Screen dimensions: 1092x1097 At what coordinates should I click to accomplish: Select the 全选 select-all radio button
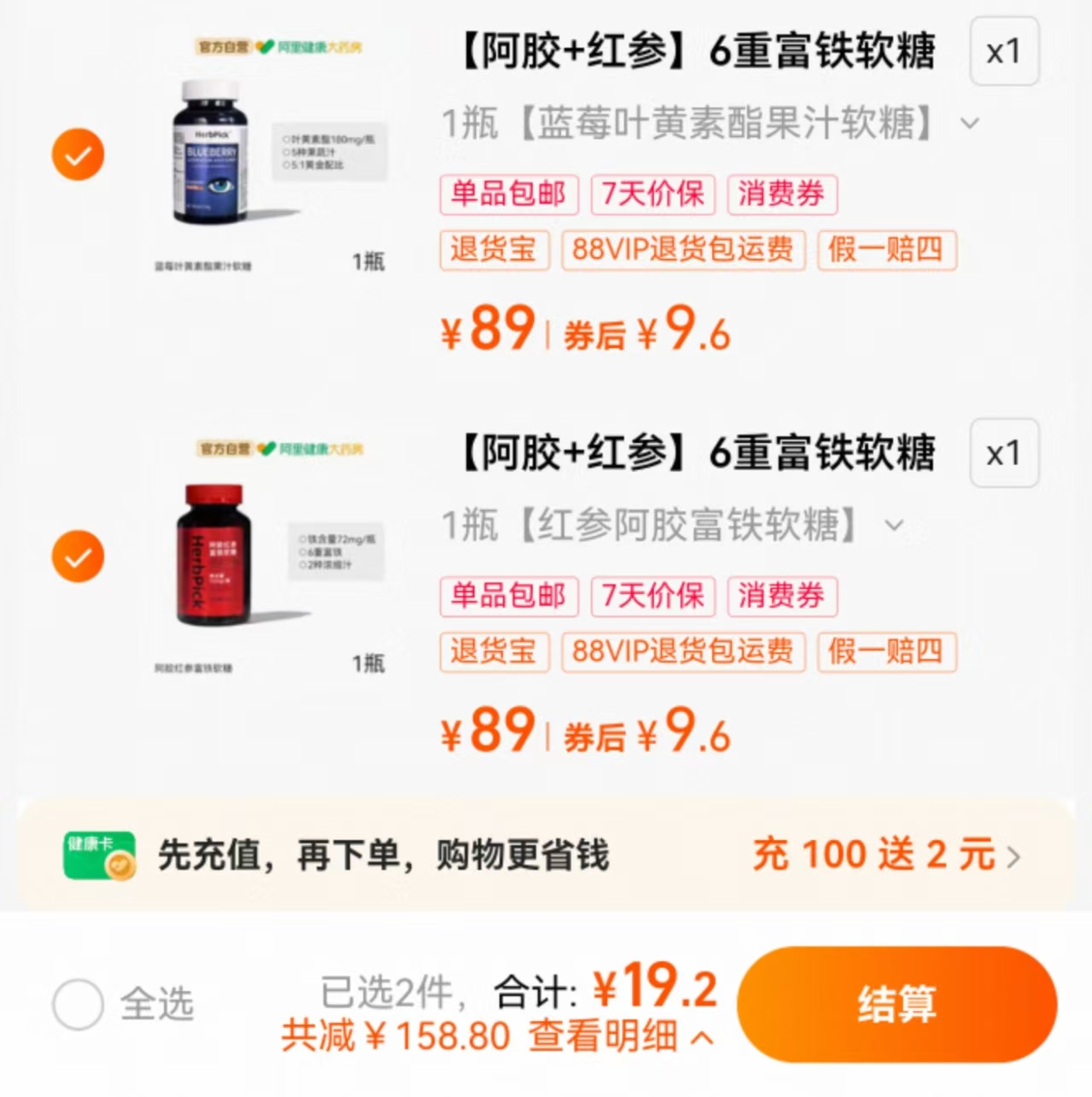click(78, 1005)
